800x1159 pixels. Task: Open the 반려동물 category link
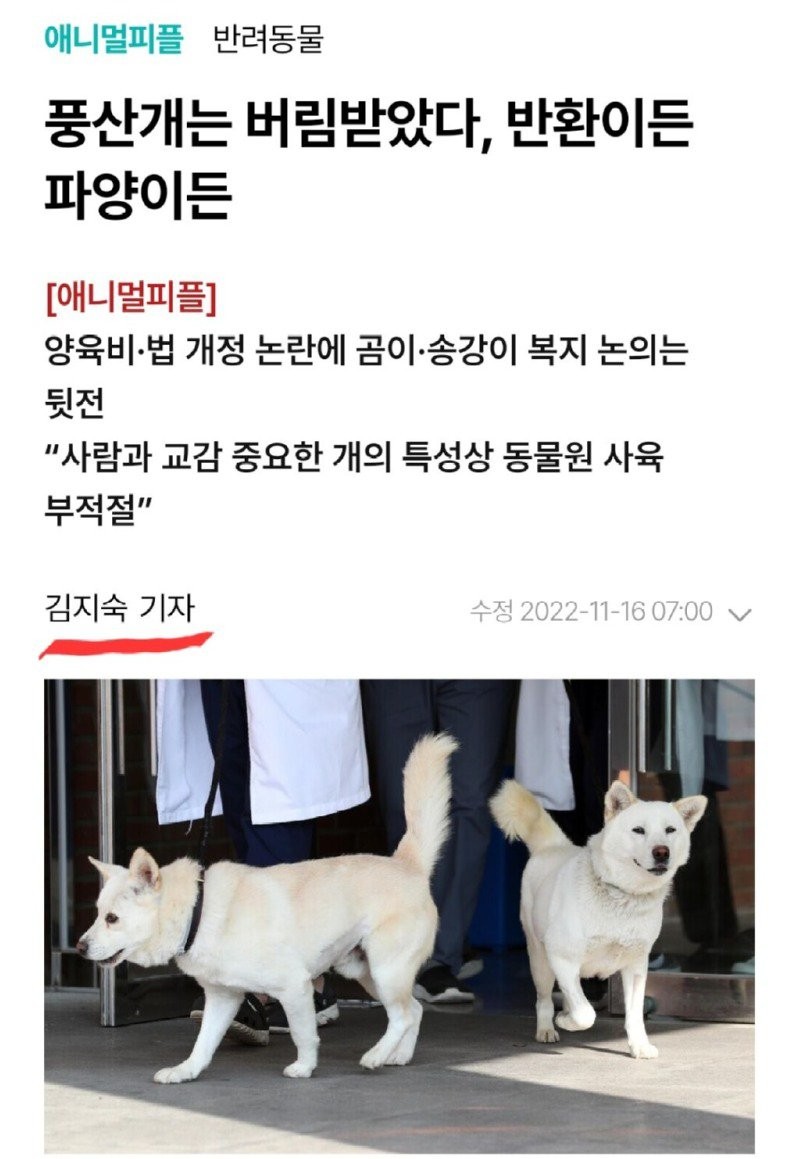pos(268,39)
